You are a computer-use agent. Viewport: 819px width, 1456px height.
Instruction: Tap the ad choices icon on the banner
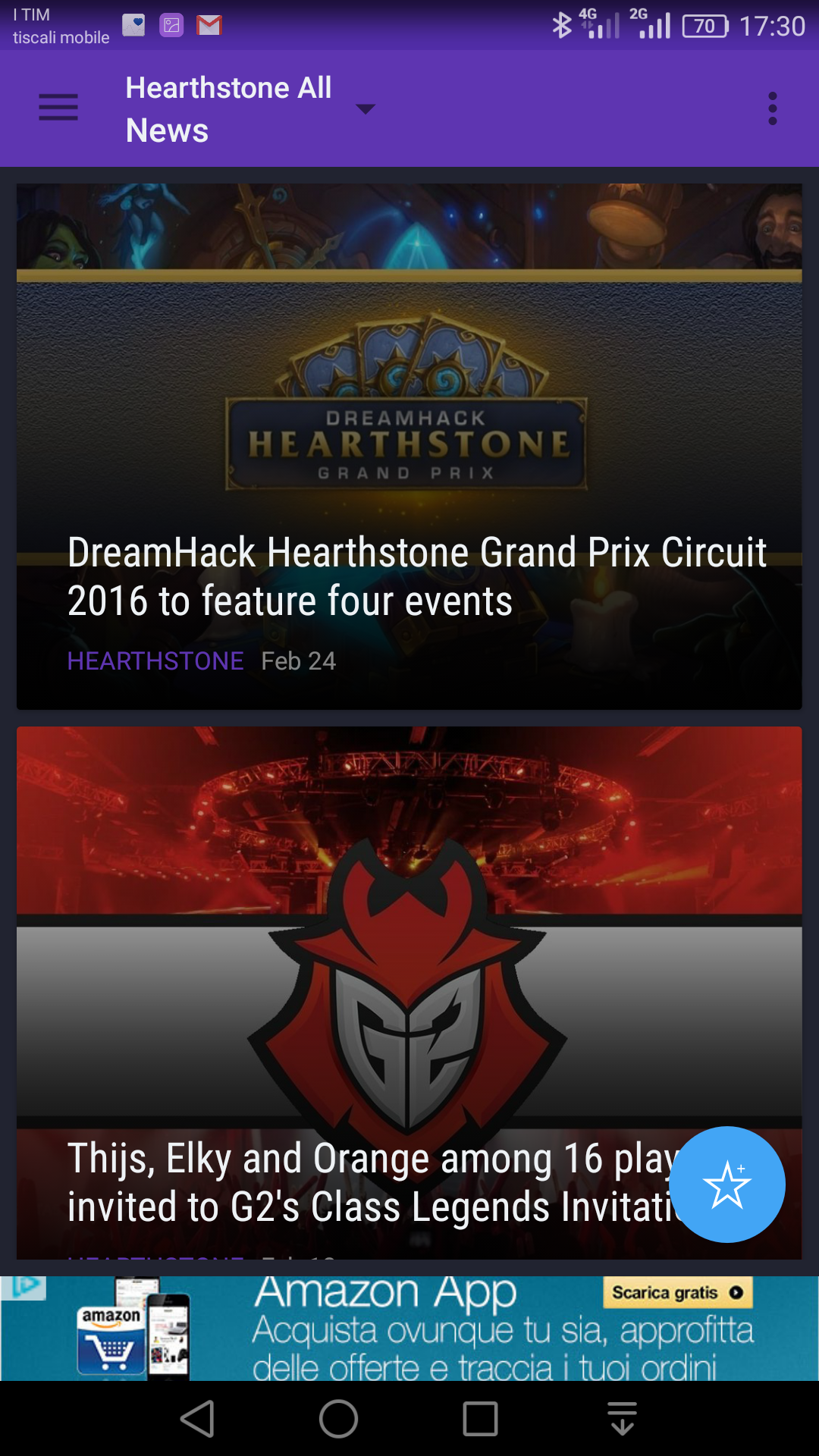[x=24, y=1287]
